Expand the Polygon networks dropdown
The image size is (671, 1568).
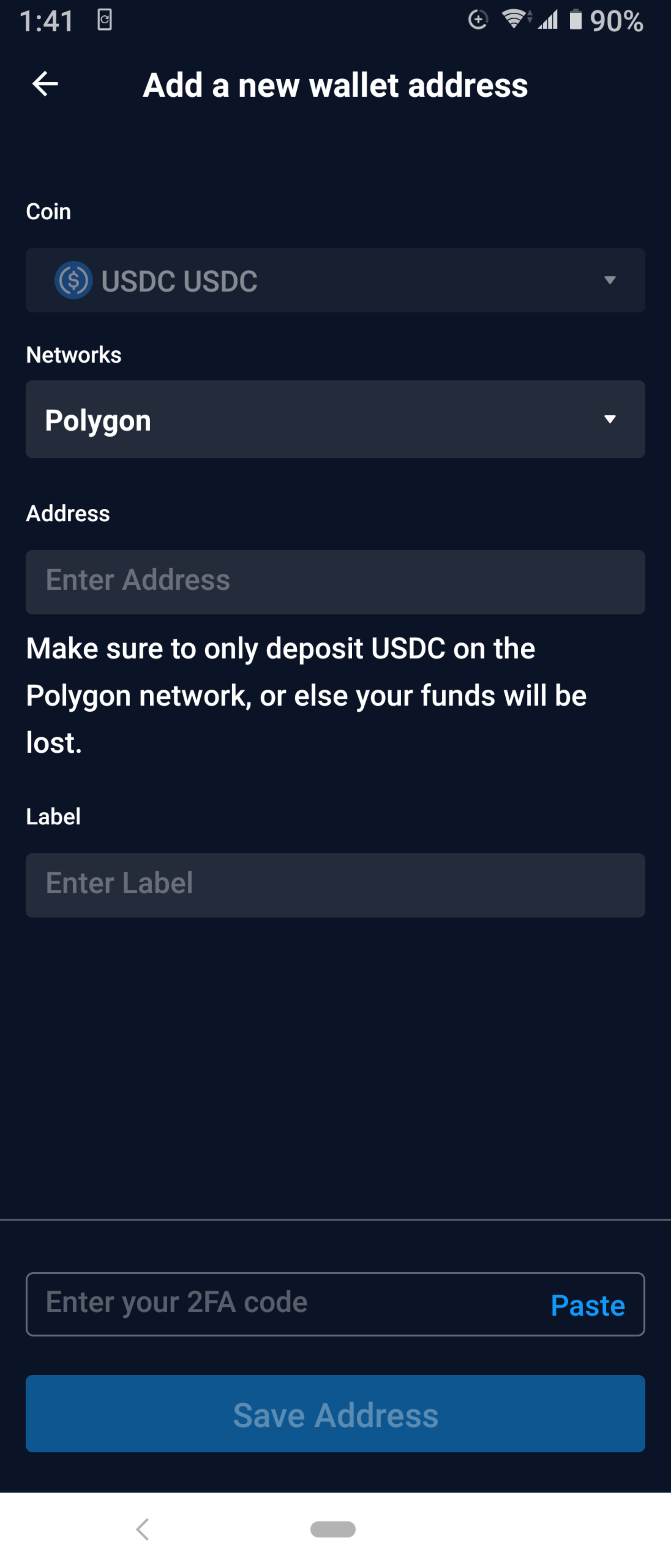[x=335, y=419]
